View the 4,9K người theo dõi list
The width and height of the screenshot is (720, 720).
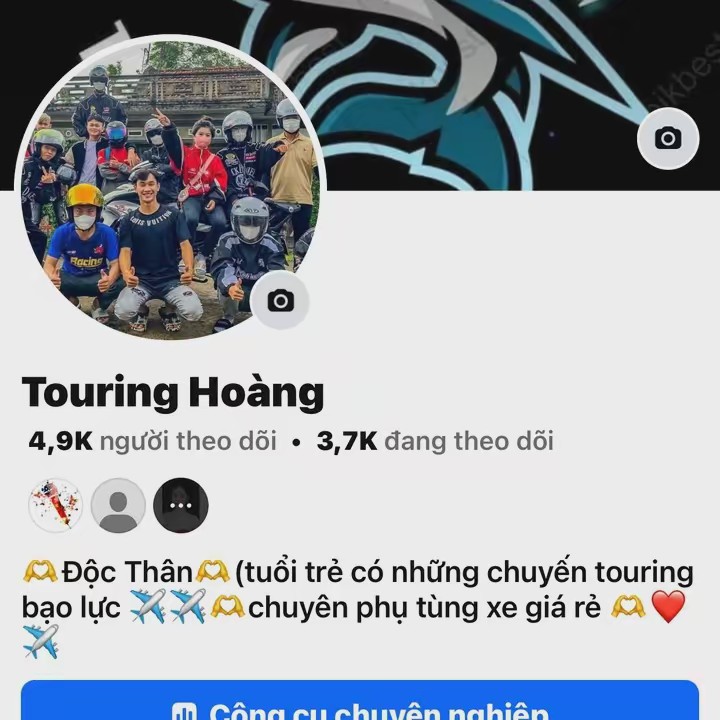(x=153, y=441)
